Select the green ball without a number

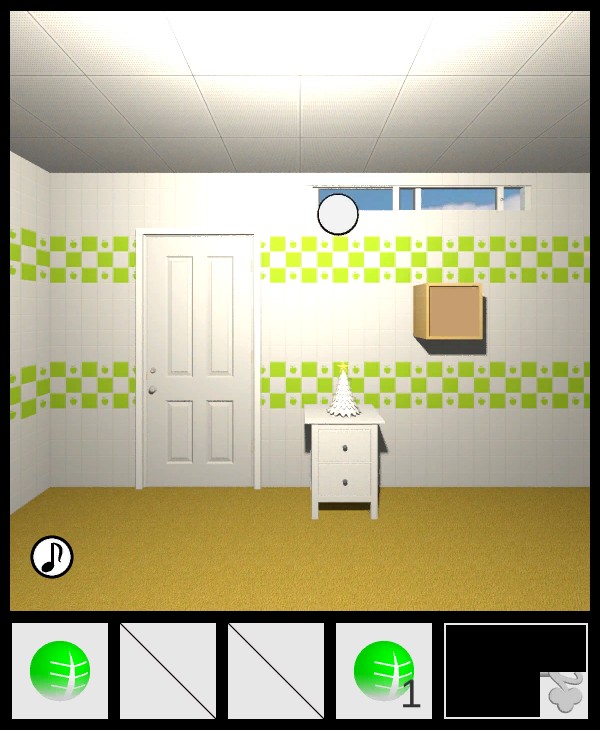coord(60,670)
